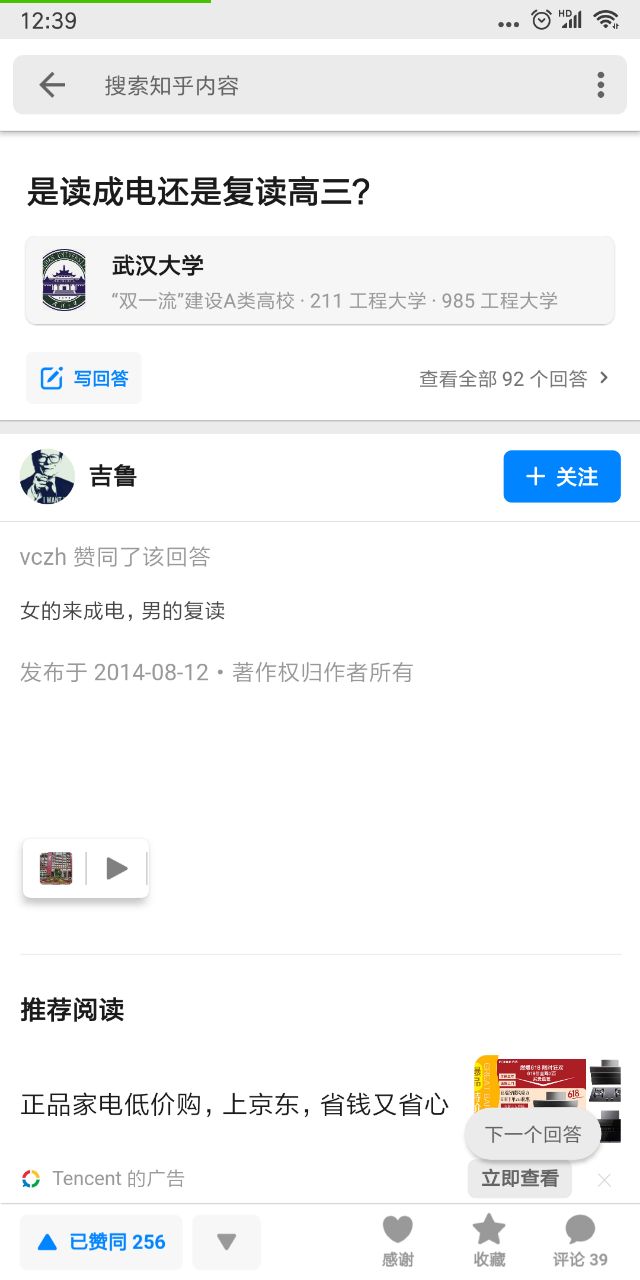Save the answer with 收藏

[489, 1241]
